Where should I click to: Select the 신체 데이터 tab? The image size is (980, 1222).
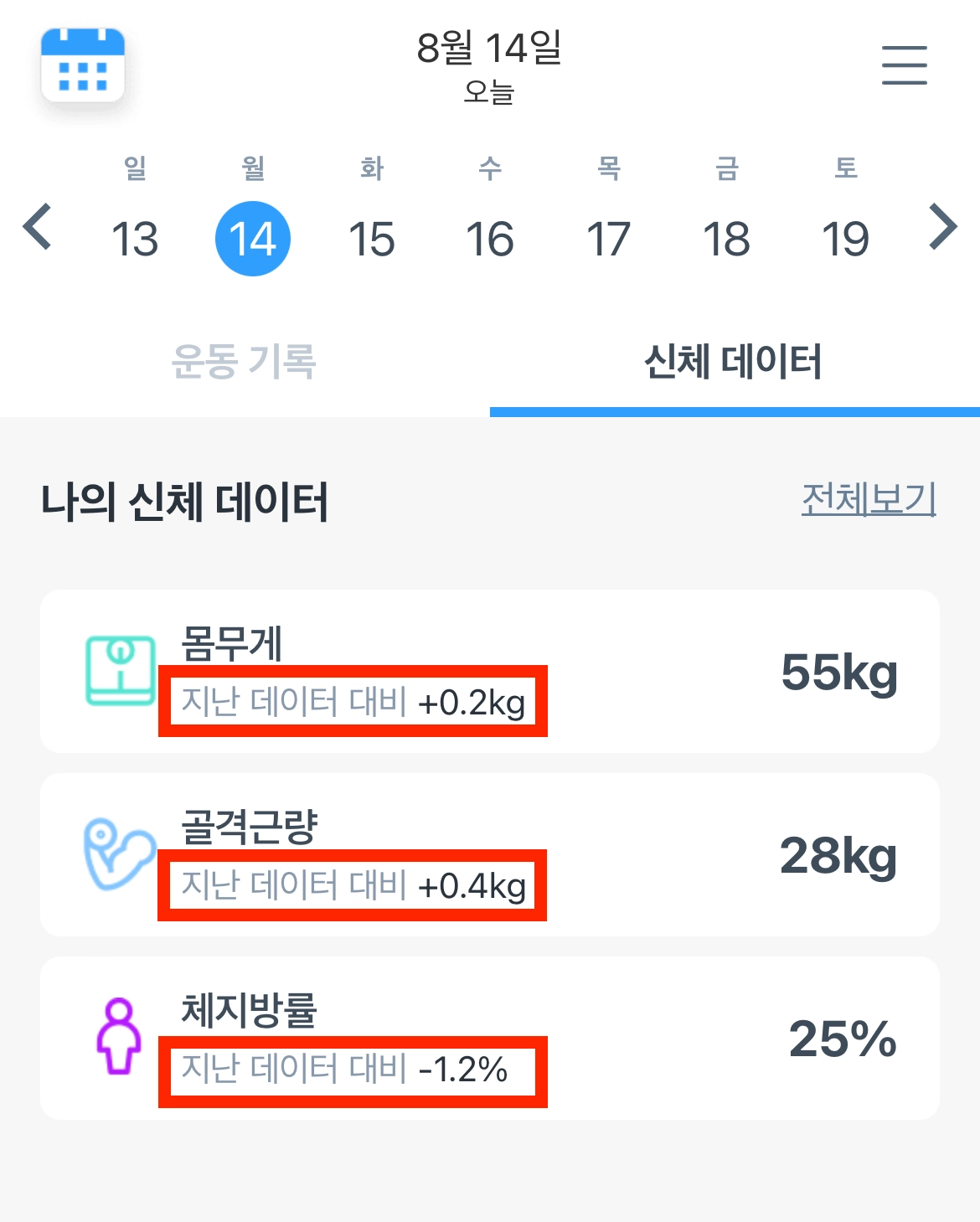[x=734, y=362]
